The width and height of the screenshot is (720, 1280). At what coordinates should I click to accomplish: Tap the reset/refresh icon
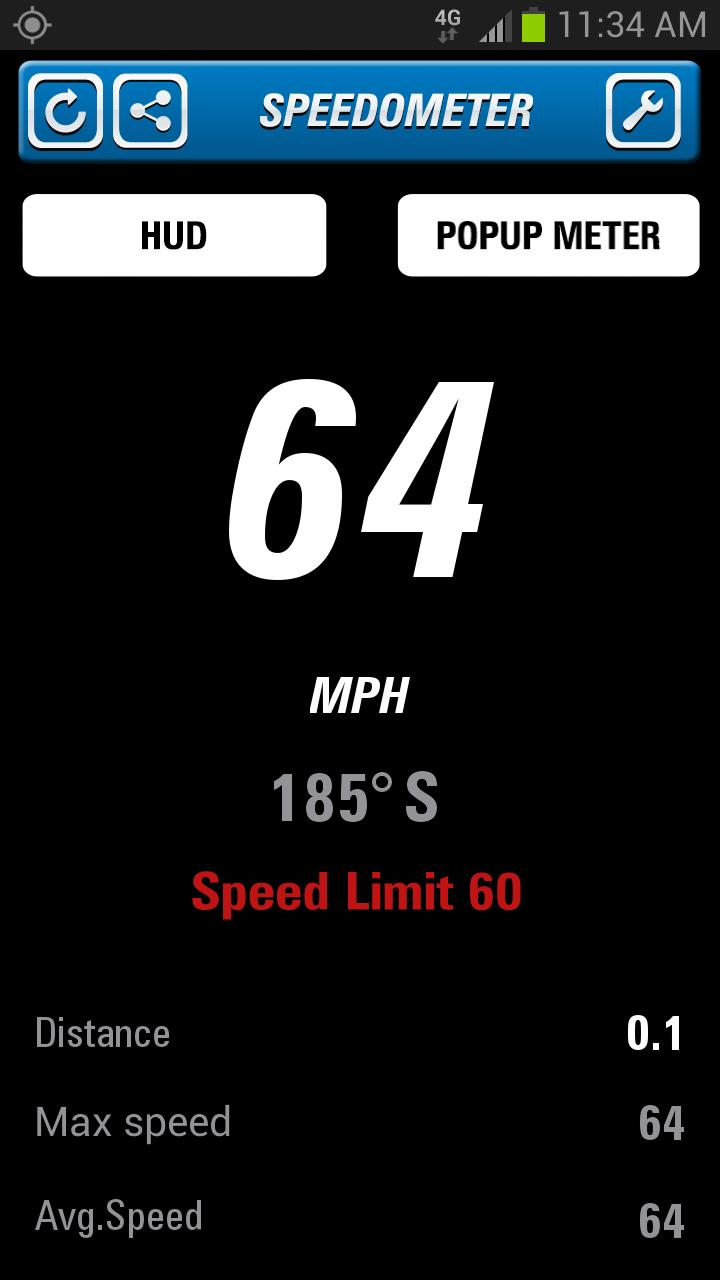[65, 111]
